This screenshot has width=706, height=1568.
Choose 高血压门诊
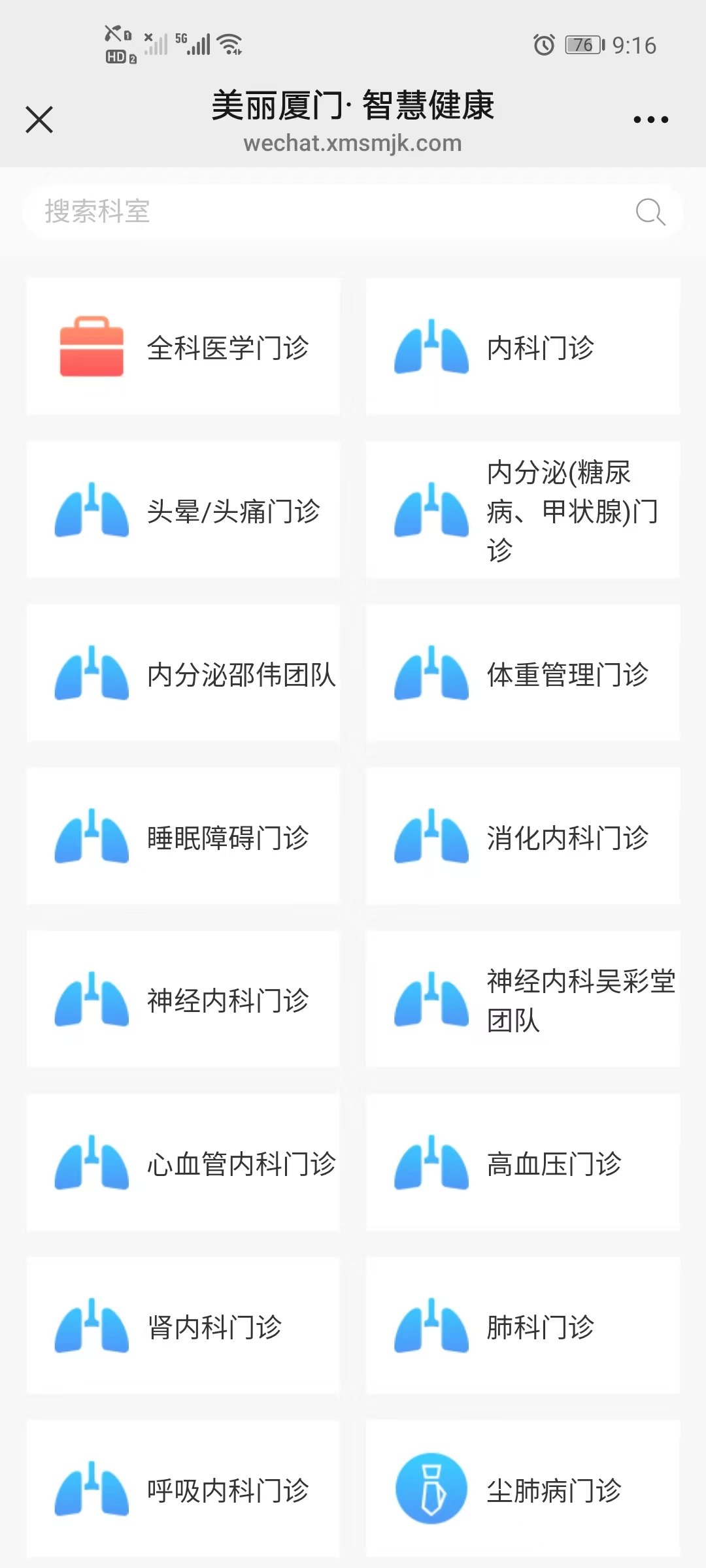click(523, 1163)
